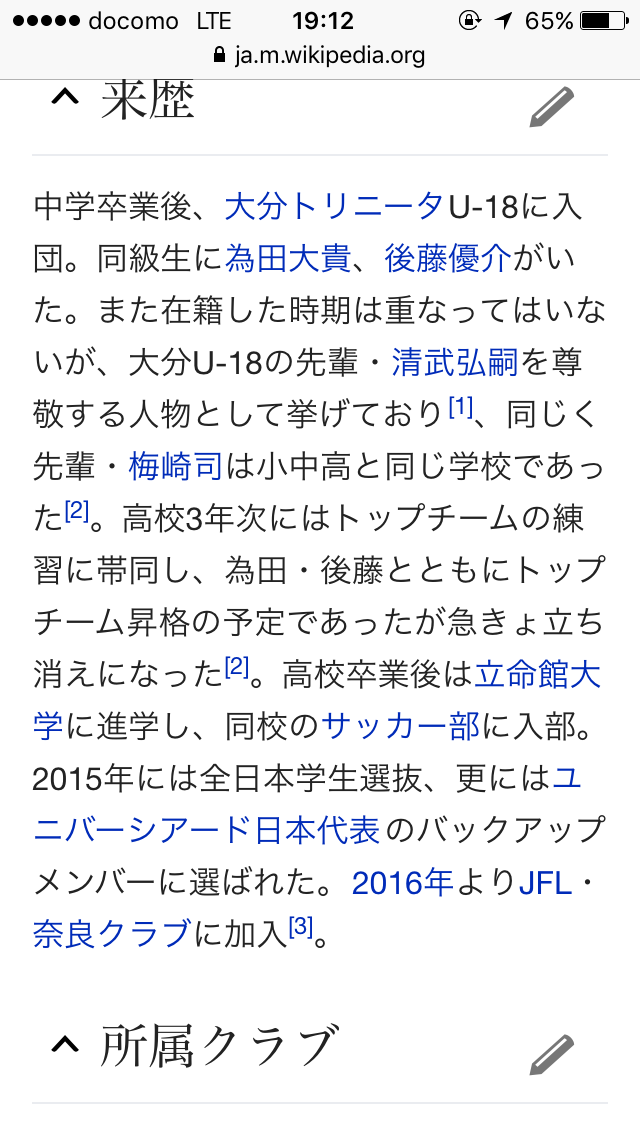Open footnote [2] after 立ち消えになった
The width and height of the screenshot is (640, 1136).
coord(236,667)
